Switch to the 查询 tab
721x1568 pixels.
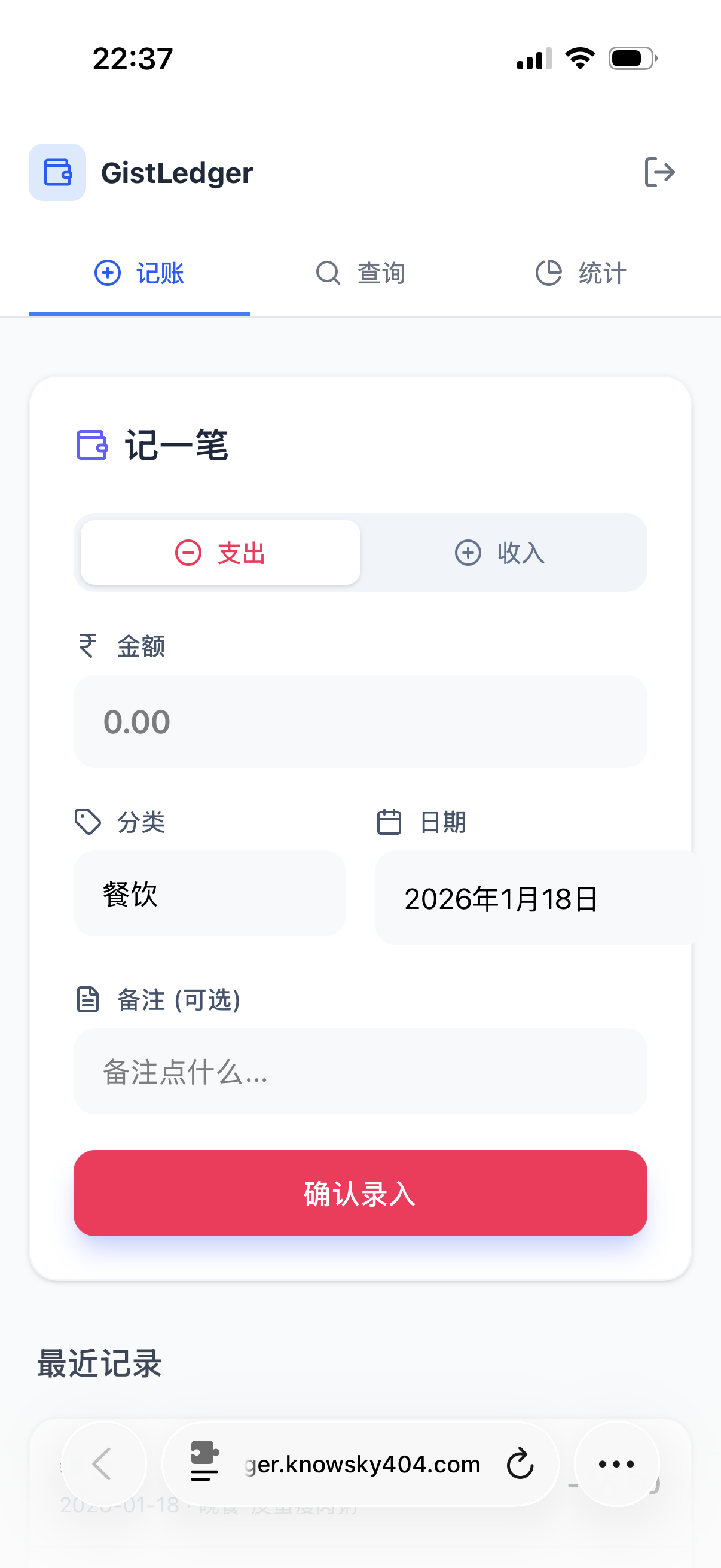[360, 273]
